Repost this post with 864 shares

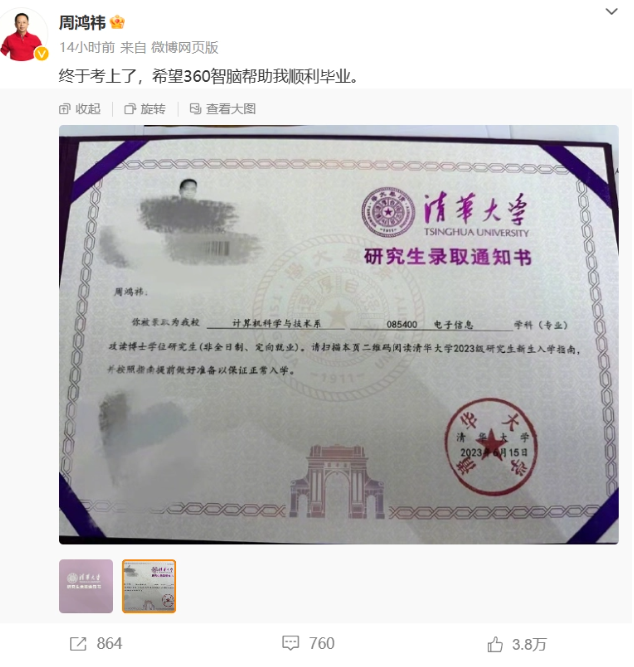[97, 643]
